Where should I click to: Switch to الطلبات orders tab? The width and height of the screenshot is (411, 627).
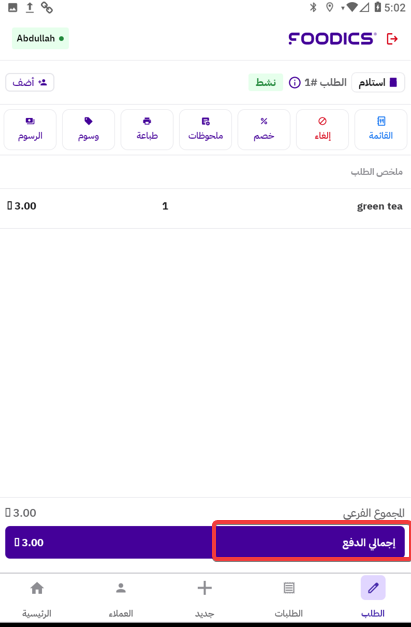pos(289,597)
